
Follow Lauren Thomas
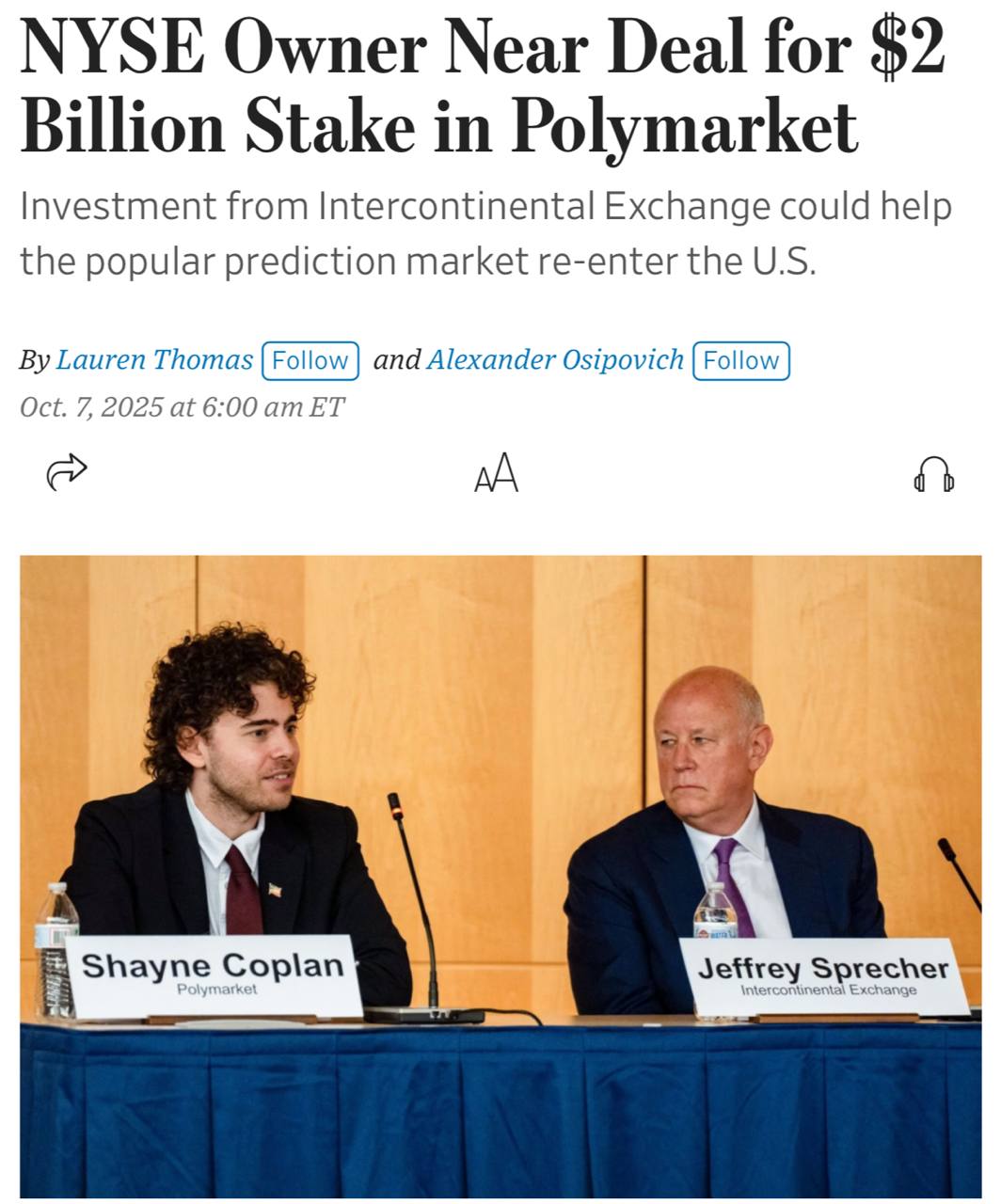(310, 361)
